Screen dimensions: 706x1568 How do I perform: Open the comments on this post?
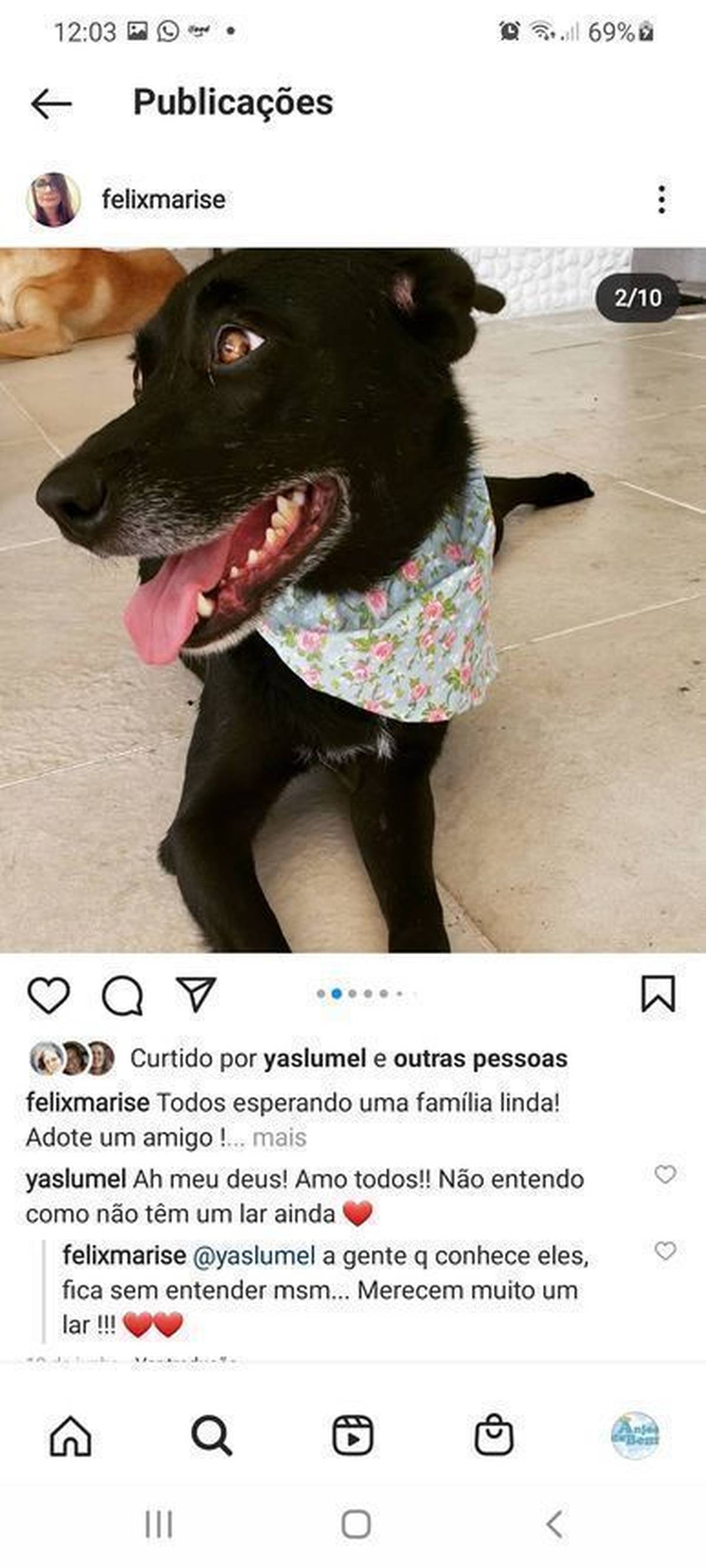[122, 996]
